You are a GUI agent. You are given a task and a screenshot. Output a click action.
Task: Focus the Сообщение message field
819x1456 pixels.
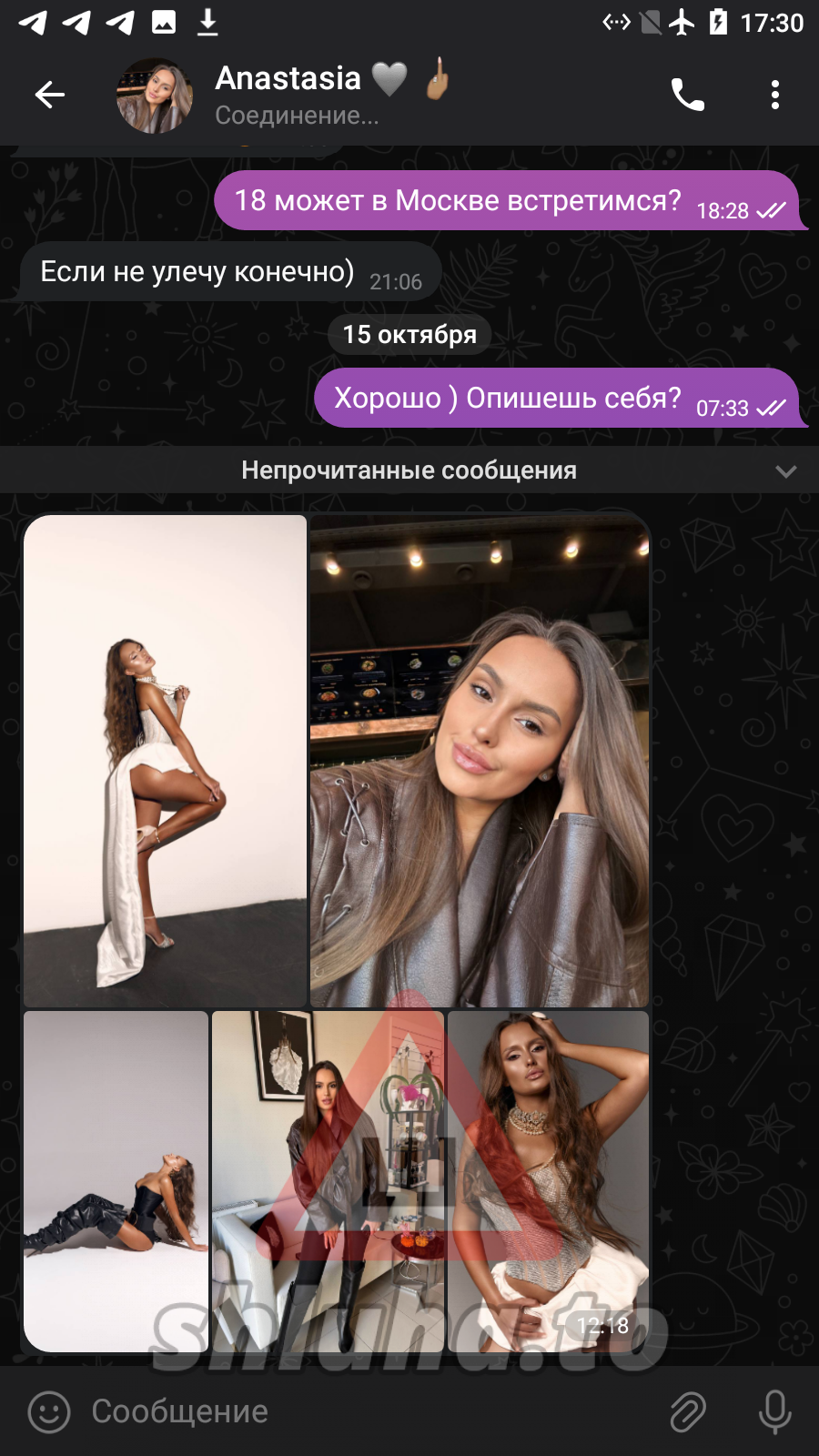pyautogui.click(x=364, y=1411)
